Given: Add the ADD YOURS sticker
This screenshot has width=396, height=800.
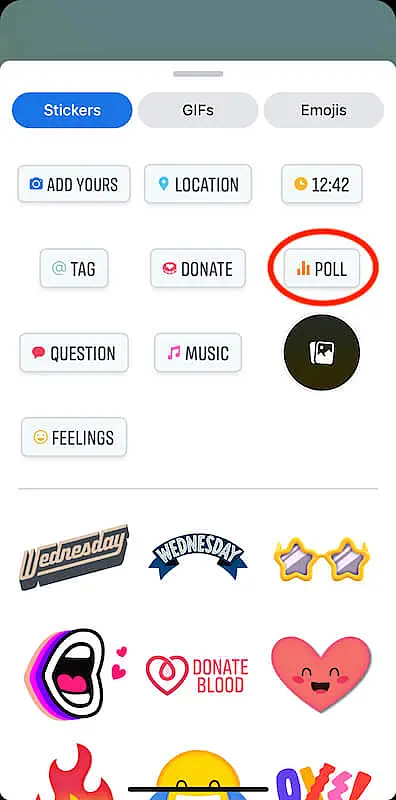Looking at the screenshot, I should coord(74,184).
